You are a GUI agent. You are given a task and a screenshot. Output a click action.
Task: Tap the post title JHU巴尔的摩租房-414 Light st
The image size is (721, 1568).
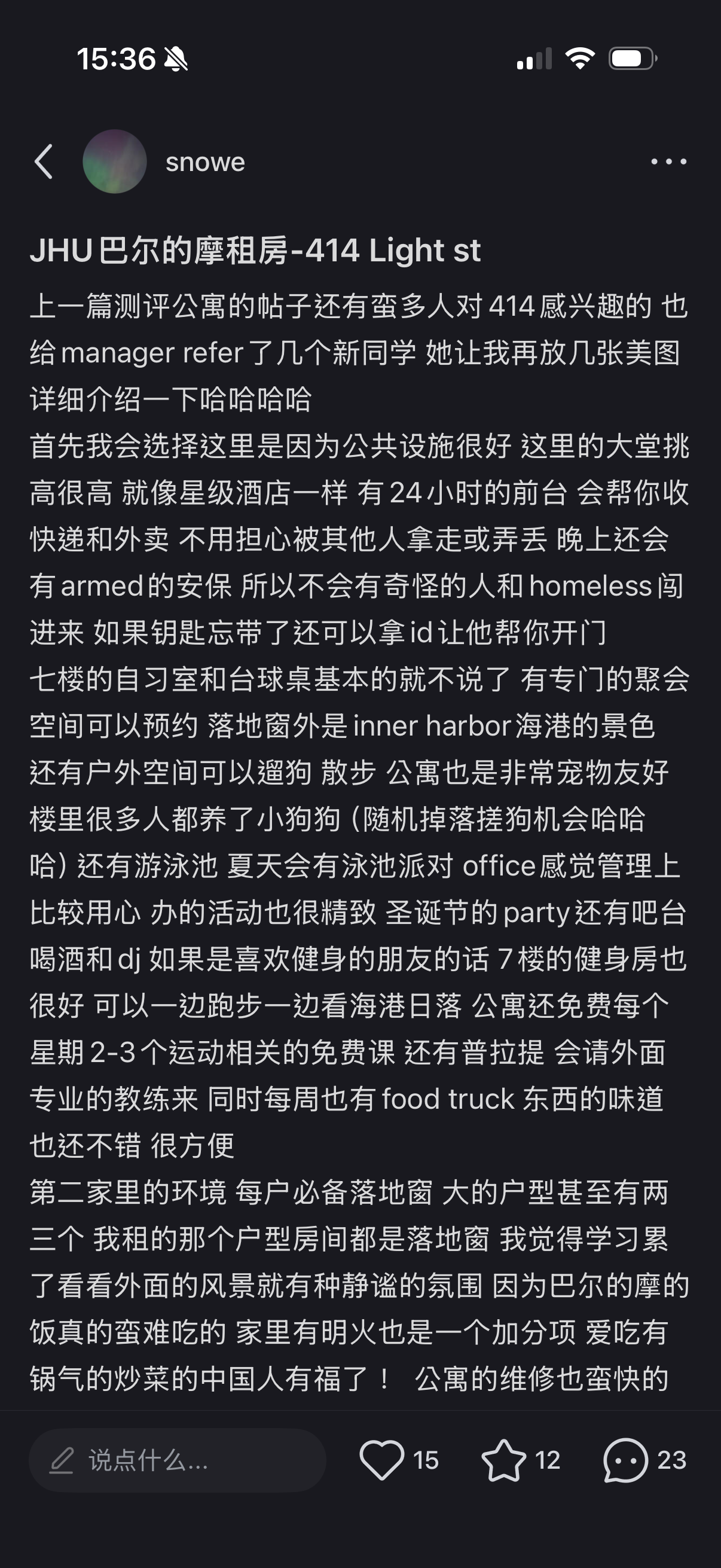point(255,251)
